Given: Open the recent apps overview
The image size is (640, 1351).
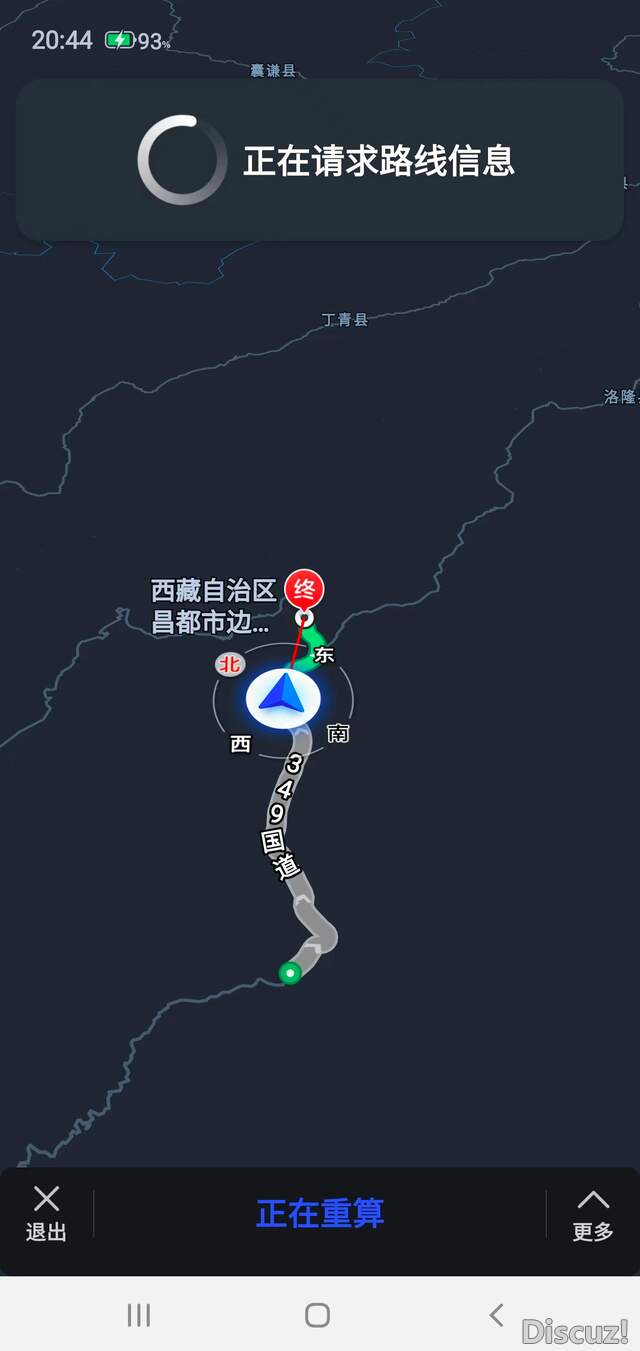Looking at the screenshot, I should [x=139, y=1314].
